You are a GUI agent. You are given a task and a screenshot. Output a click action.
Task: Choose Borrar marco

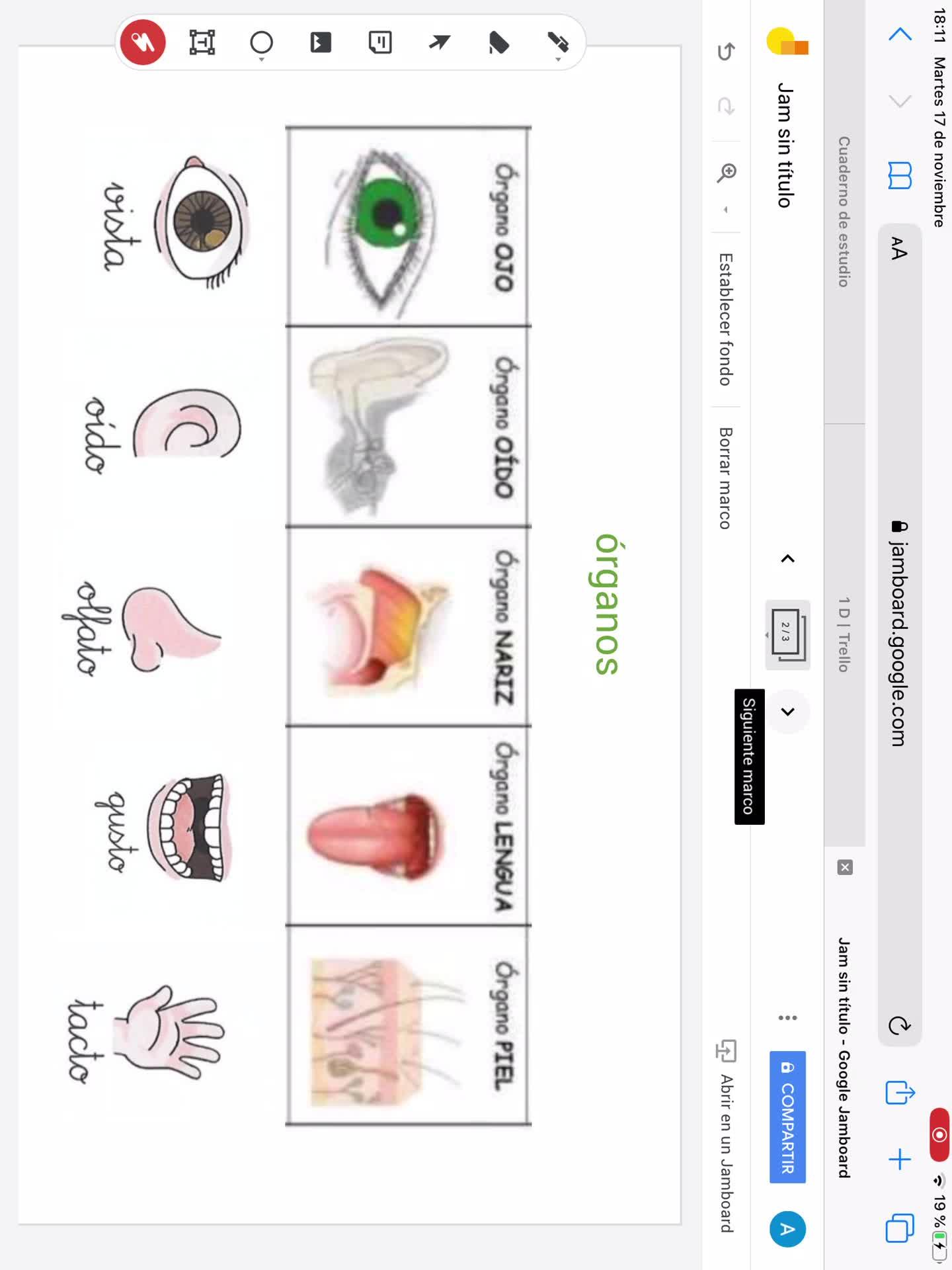click(726, 478)
